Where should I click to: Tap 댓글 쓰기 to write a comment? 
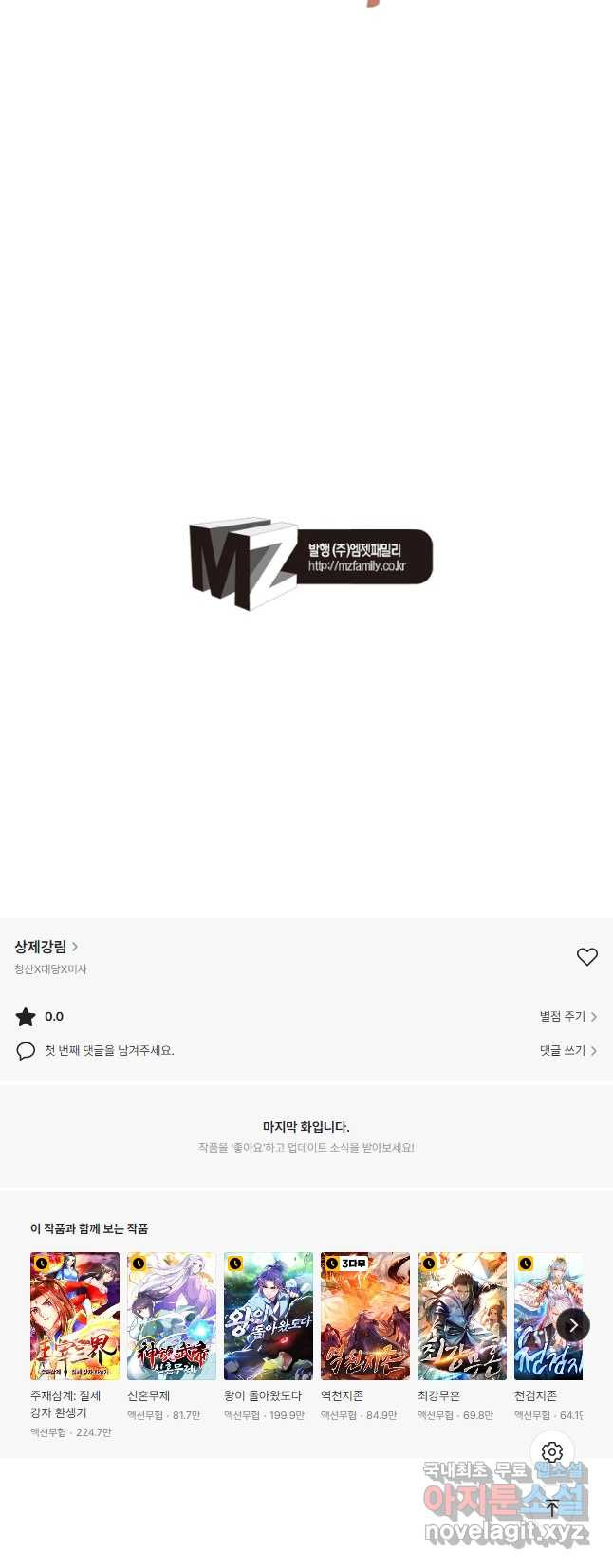567,1050
